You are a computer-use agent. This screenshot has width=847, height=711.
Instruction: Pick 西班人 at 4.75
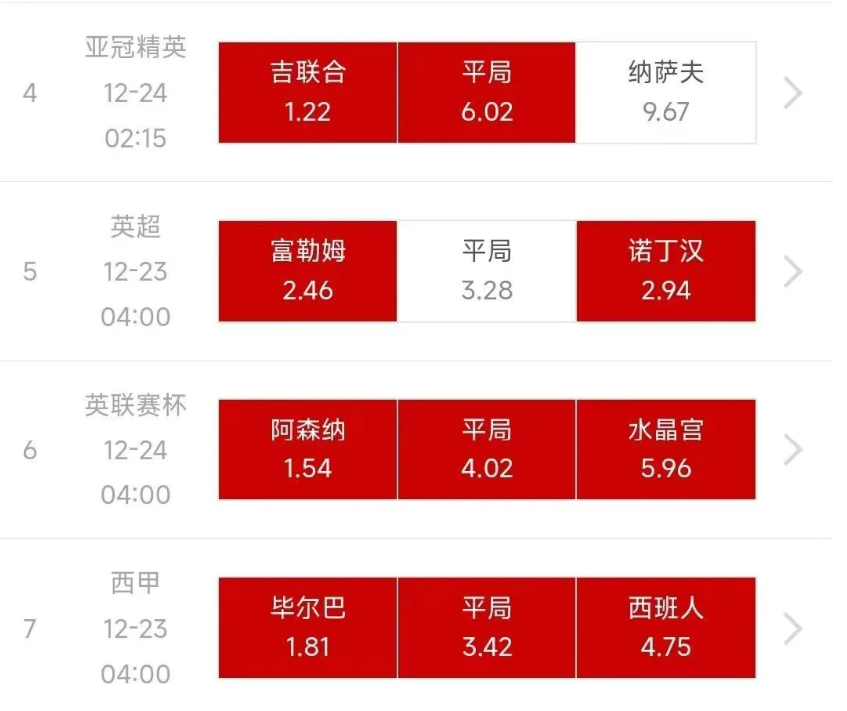tap(666, 628)
